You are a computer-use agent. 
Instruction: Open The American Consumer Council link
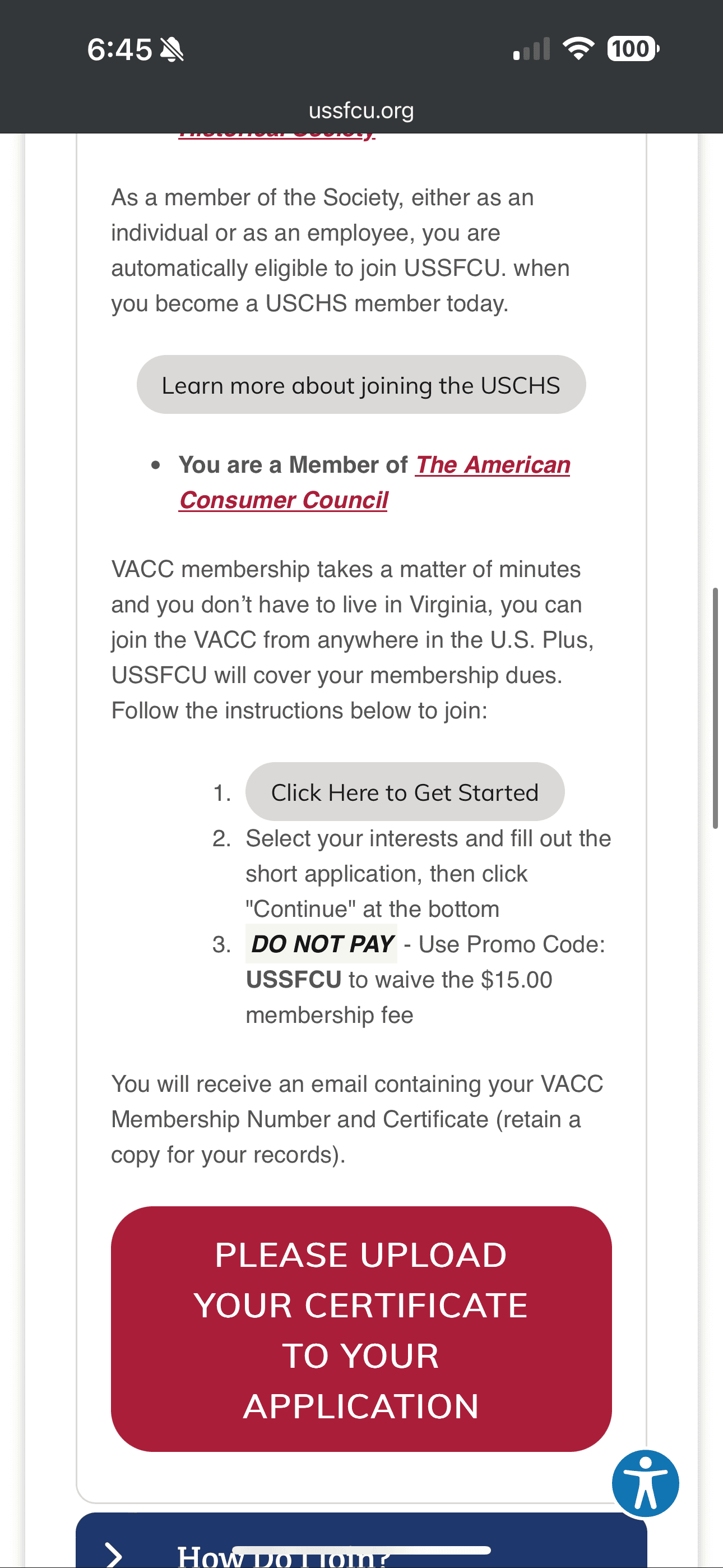pyautogui.click(x=374, y=482)
